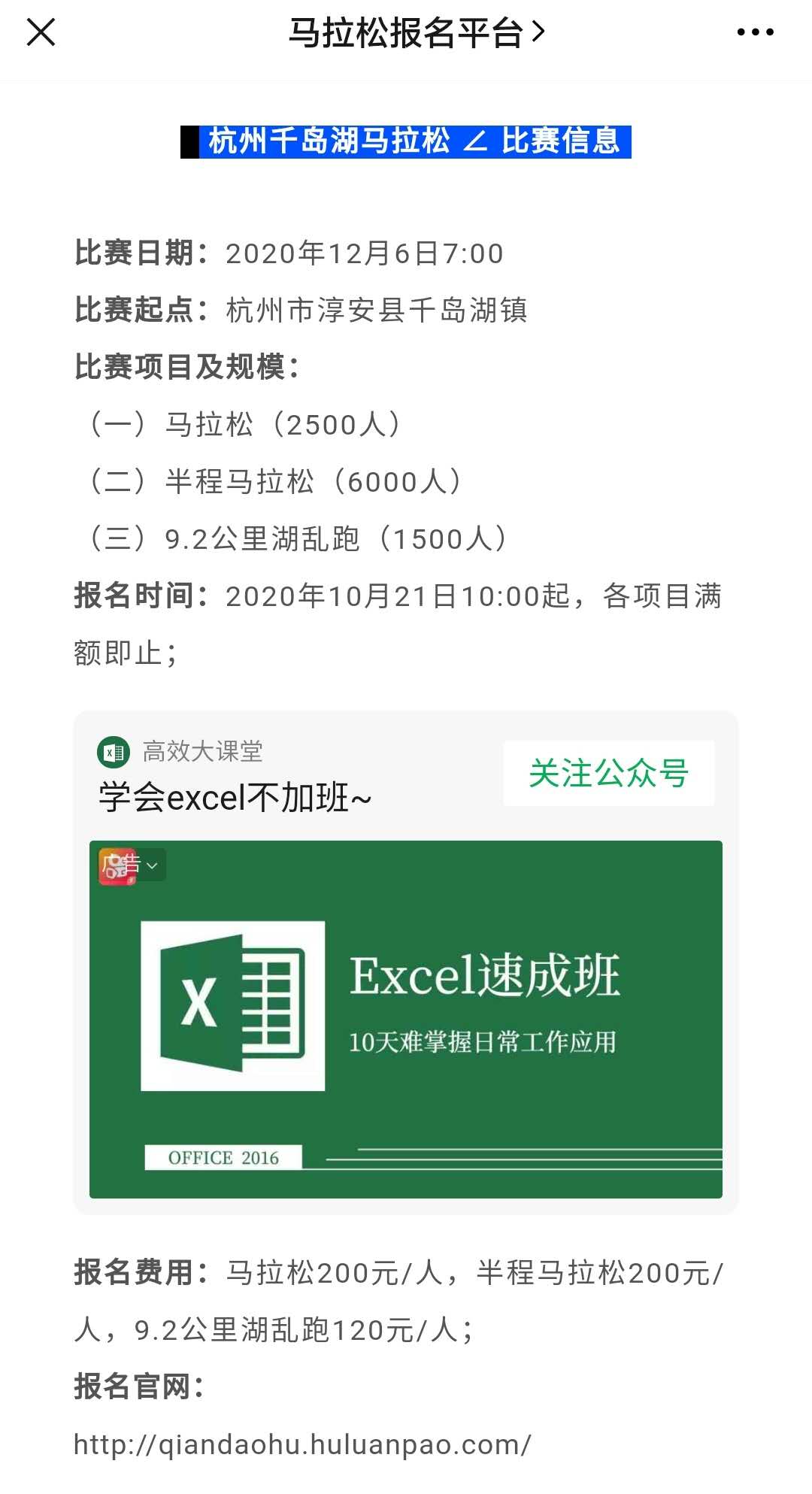Tap the 关注公众号 follow button

tap(608, 773)
